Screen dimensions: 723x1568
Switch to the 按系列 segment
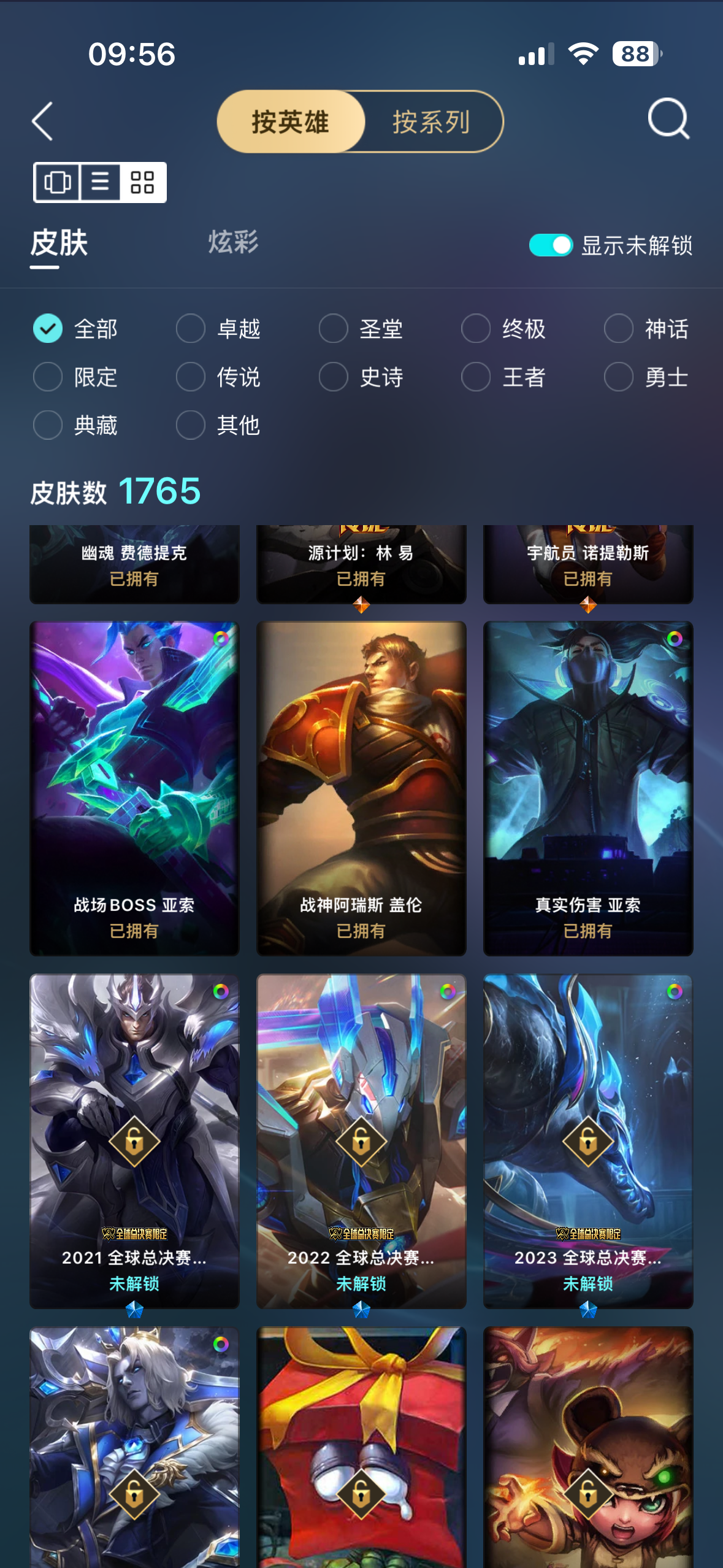(x=431, y=121)
